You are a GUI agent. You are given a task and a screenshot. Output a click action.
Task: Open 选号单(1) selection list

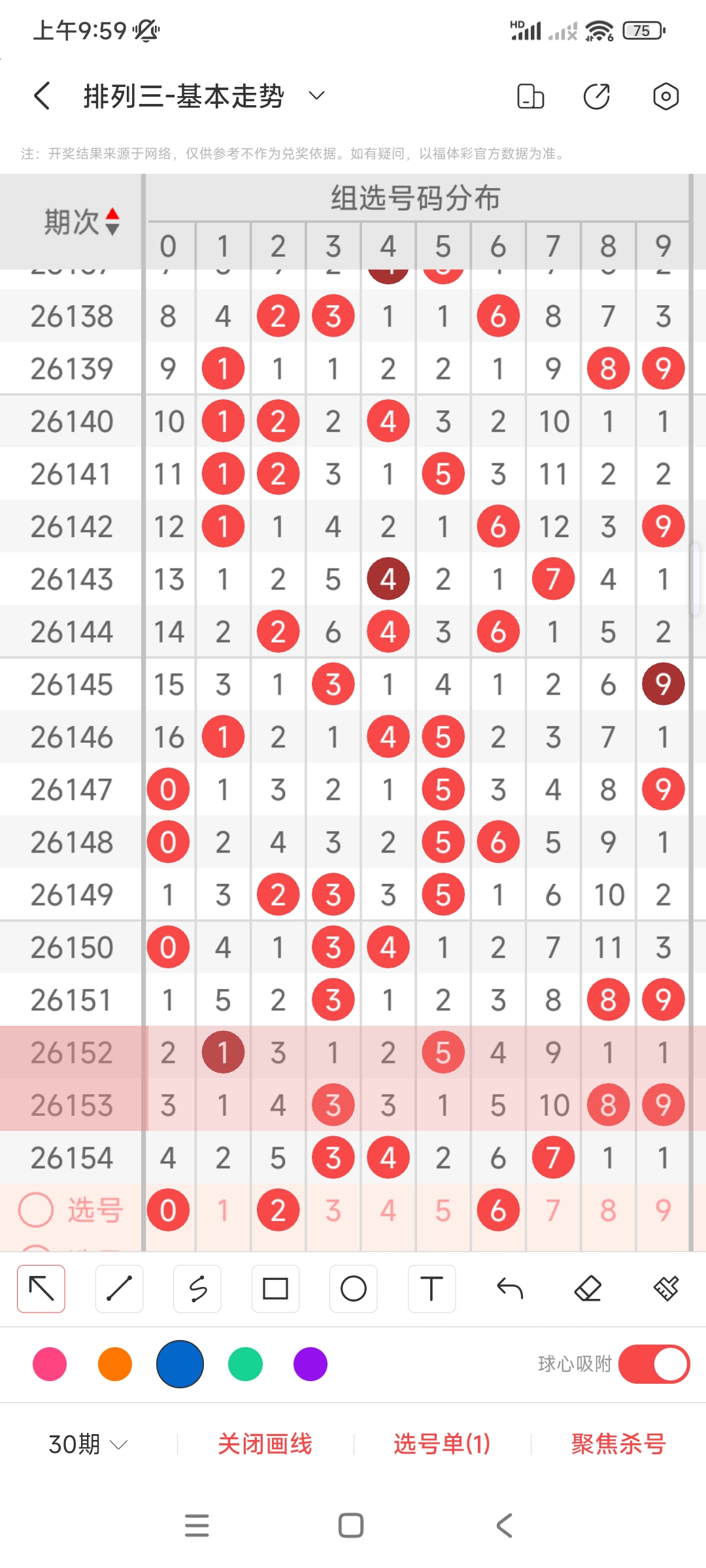point(442,1444)
